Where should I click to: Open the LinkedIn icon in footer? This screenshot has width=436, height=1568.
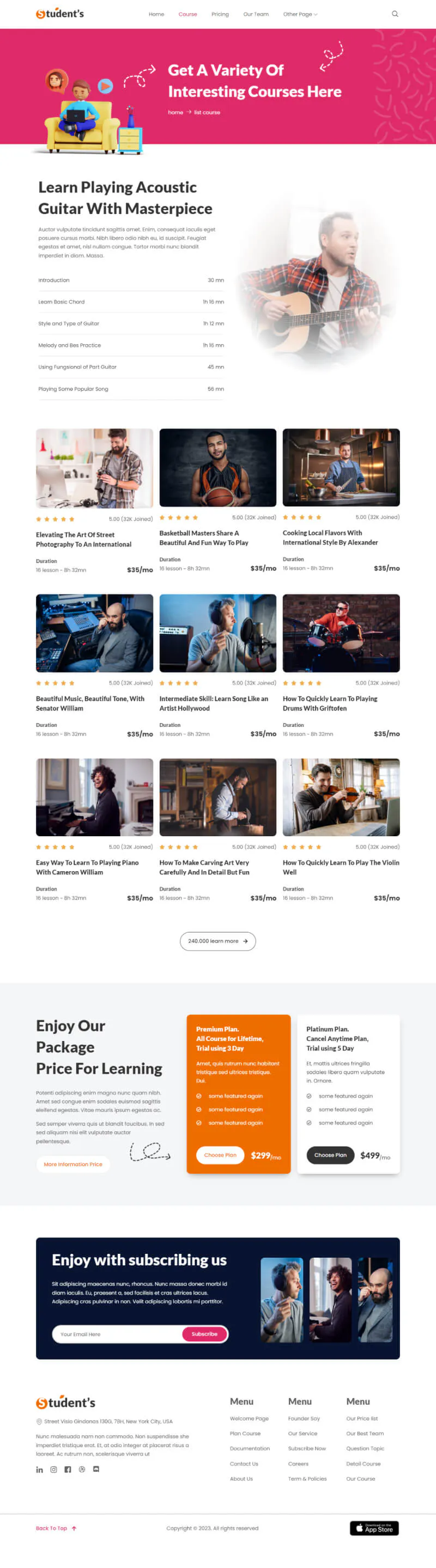click(40, 1469)
